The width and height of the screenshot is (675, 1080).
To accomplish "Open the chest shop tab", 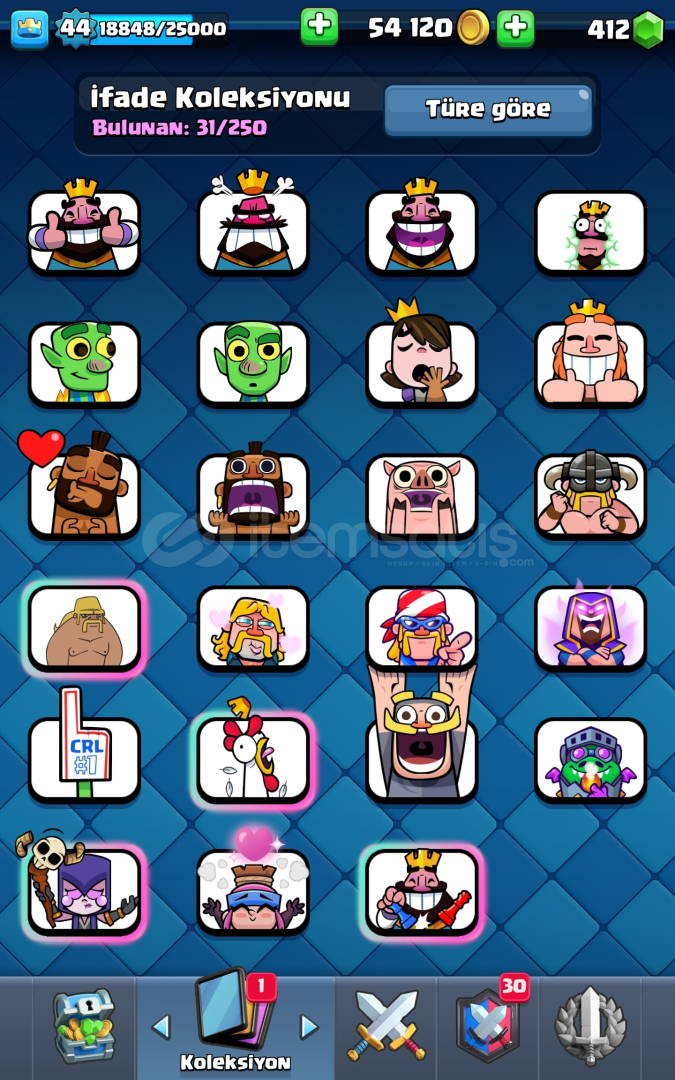I will [x=84, y=1025].
